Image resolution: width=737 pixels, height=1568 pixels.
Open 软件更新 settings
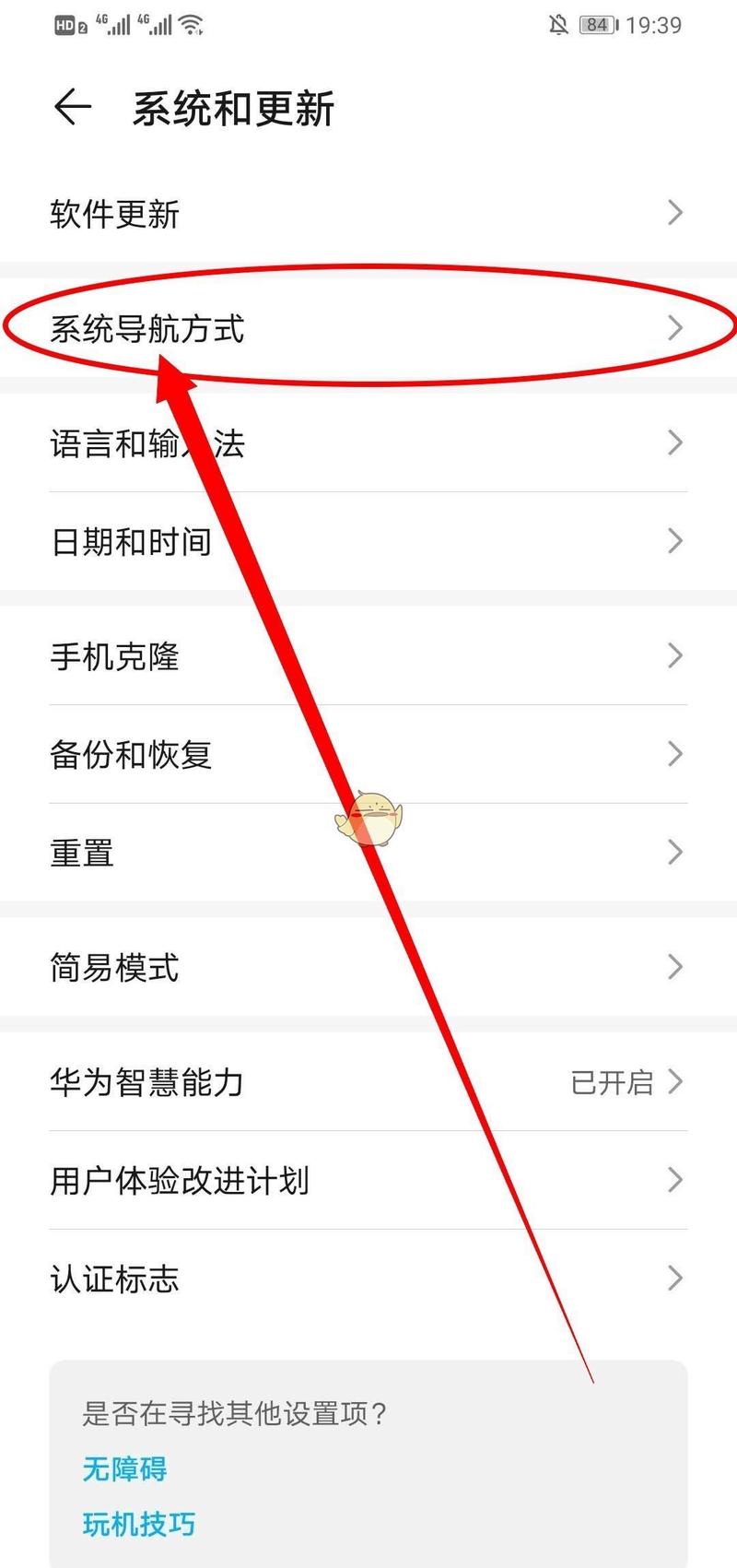point(368,214)
